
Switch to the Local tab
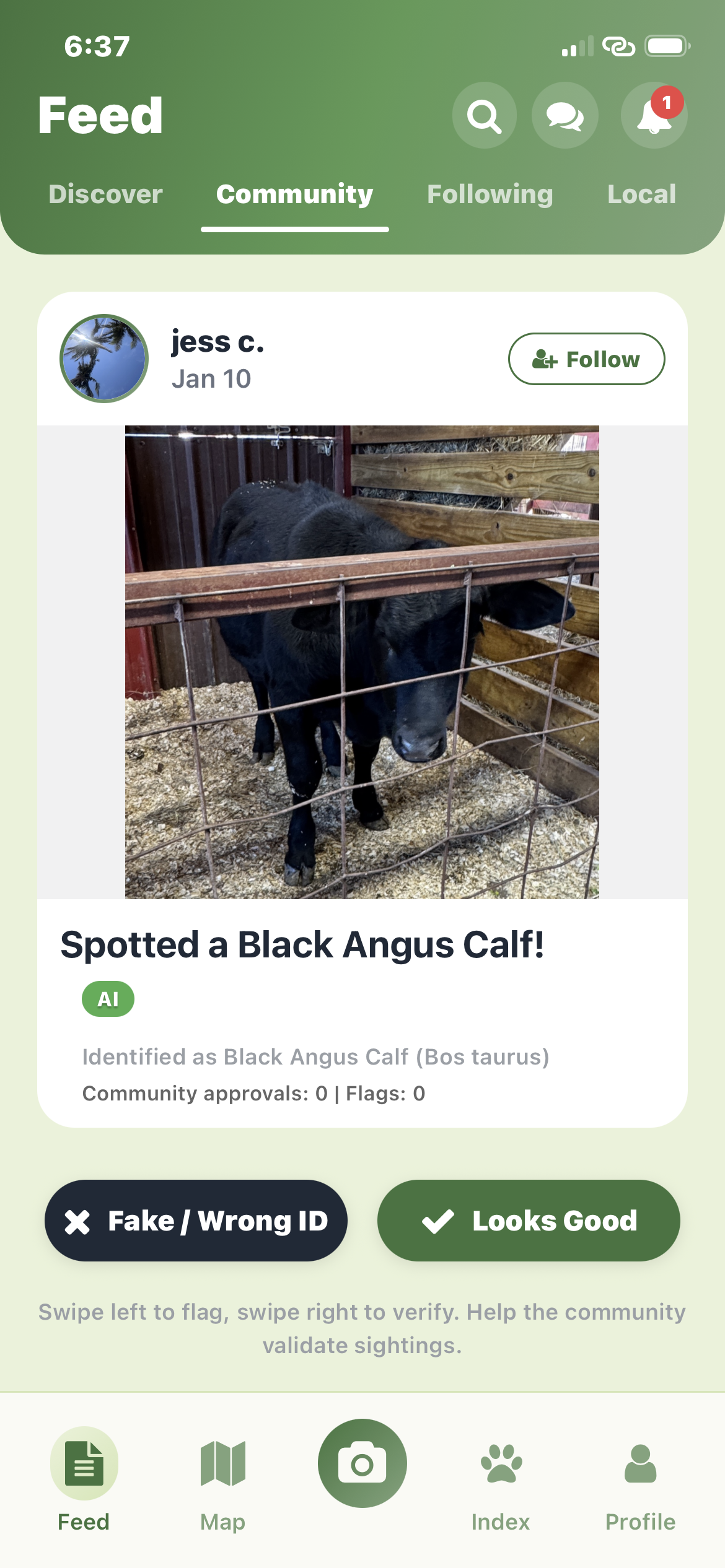tap(641, 194)
